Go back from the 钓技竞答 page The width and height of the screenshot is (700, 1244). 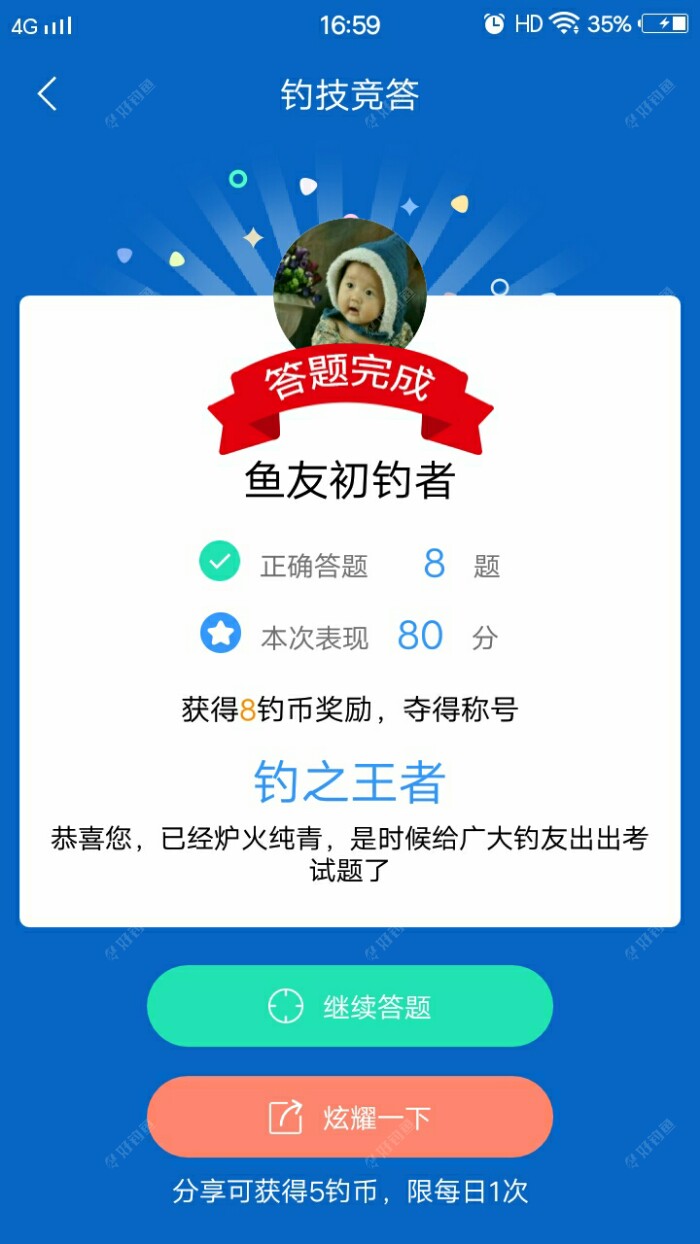[x=47, y=95]
